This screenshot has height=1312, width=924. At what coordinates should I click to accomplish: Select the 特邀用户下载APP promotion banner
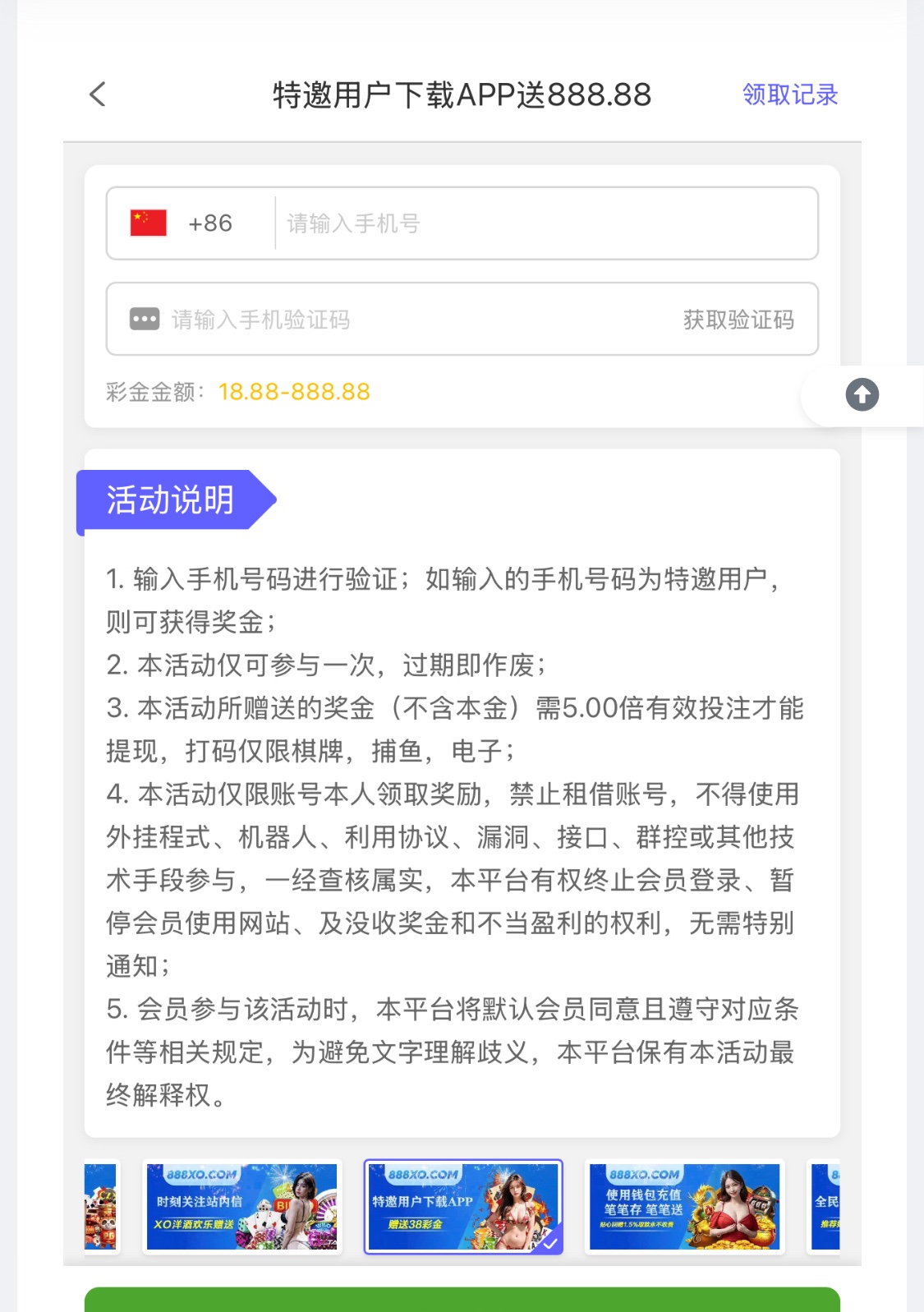(x=463, y=1206)
